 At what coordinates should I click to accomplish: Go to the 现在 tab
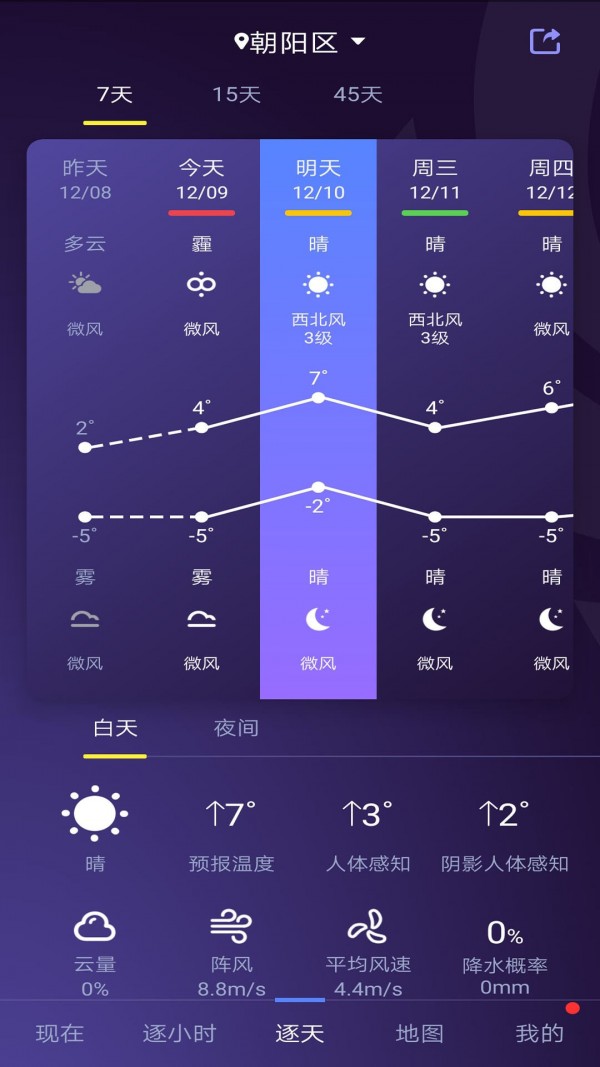point(60,1034)
